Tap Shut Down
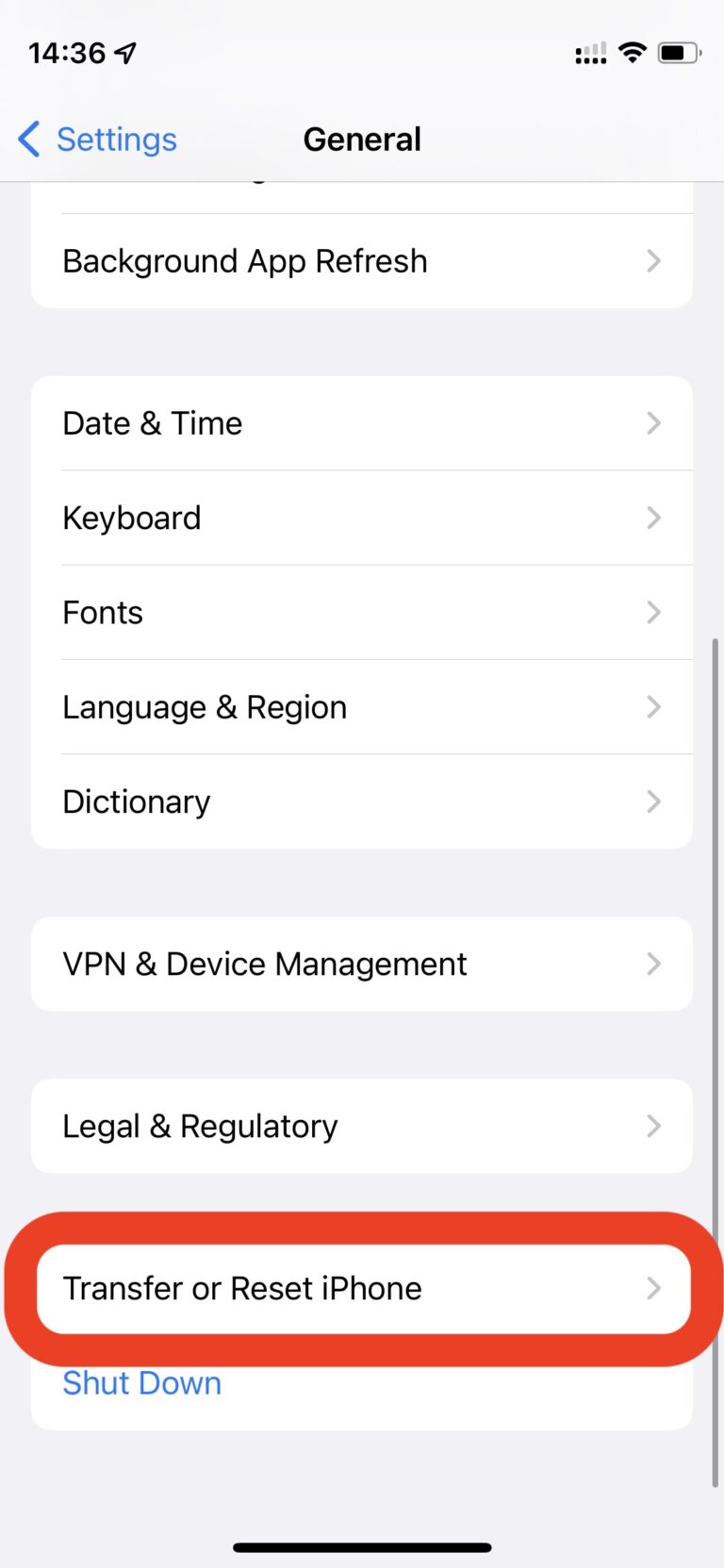 (x=141, y=1383)
